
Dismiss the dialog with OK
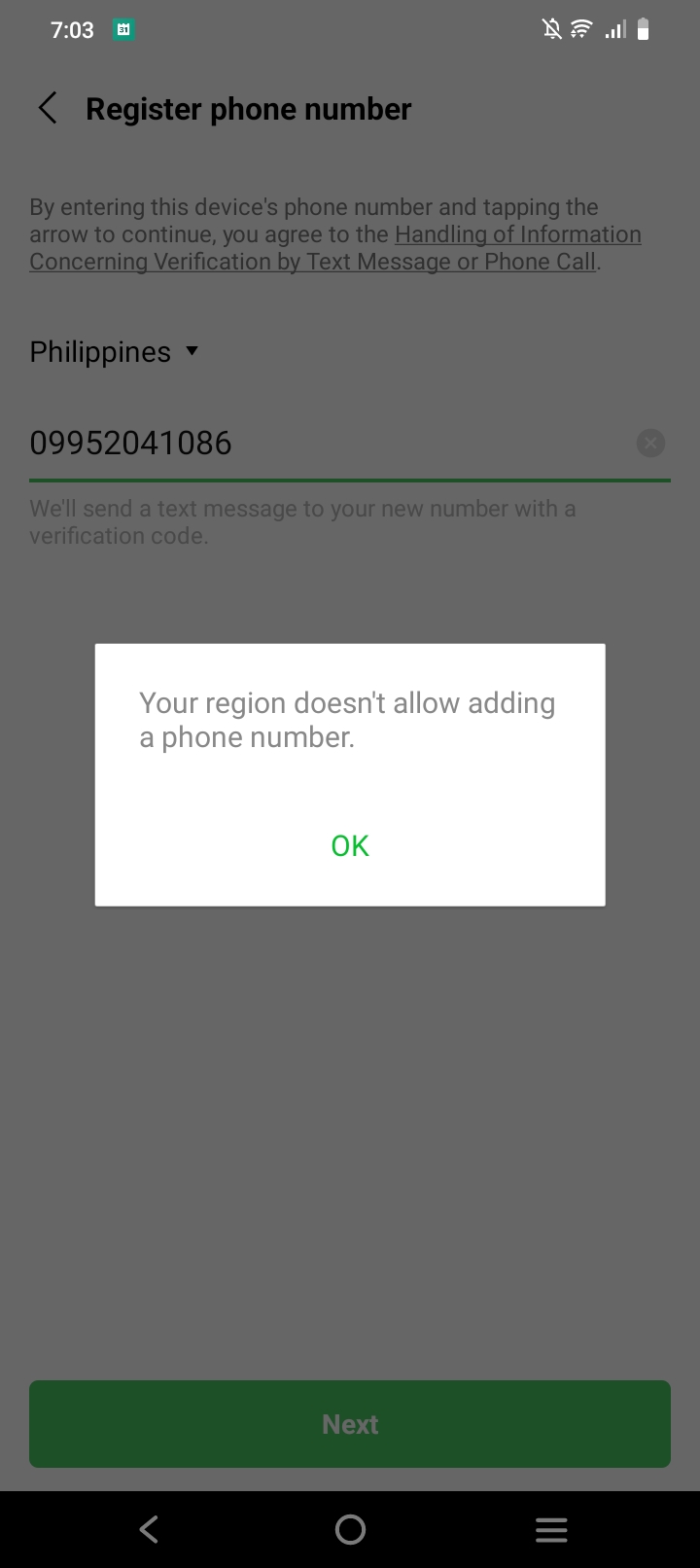[350, 845]
